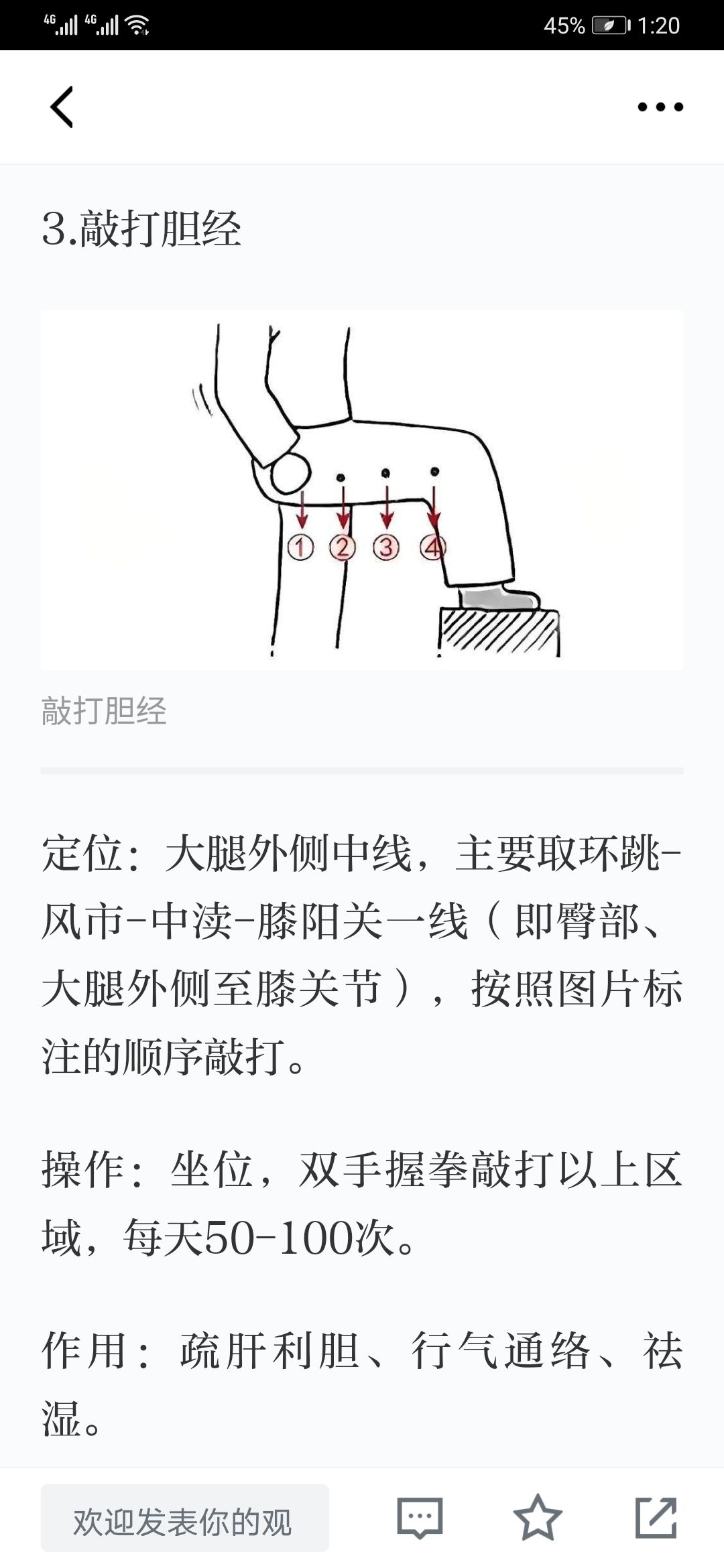The width and height of the screenshot is (724, 1568).
Task: Share the article via the share icon
Action: 655,1517
